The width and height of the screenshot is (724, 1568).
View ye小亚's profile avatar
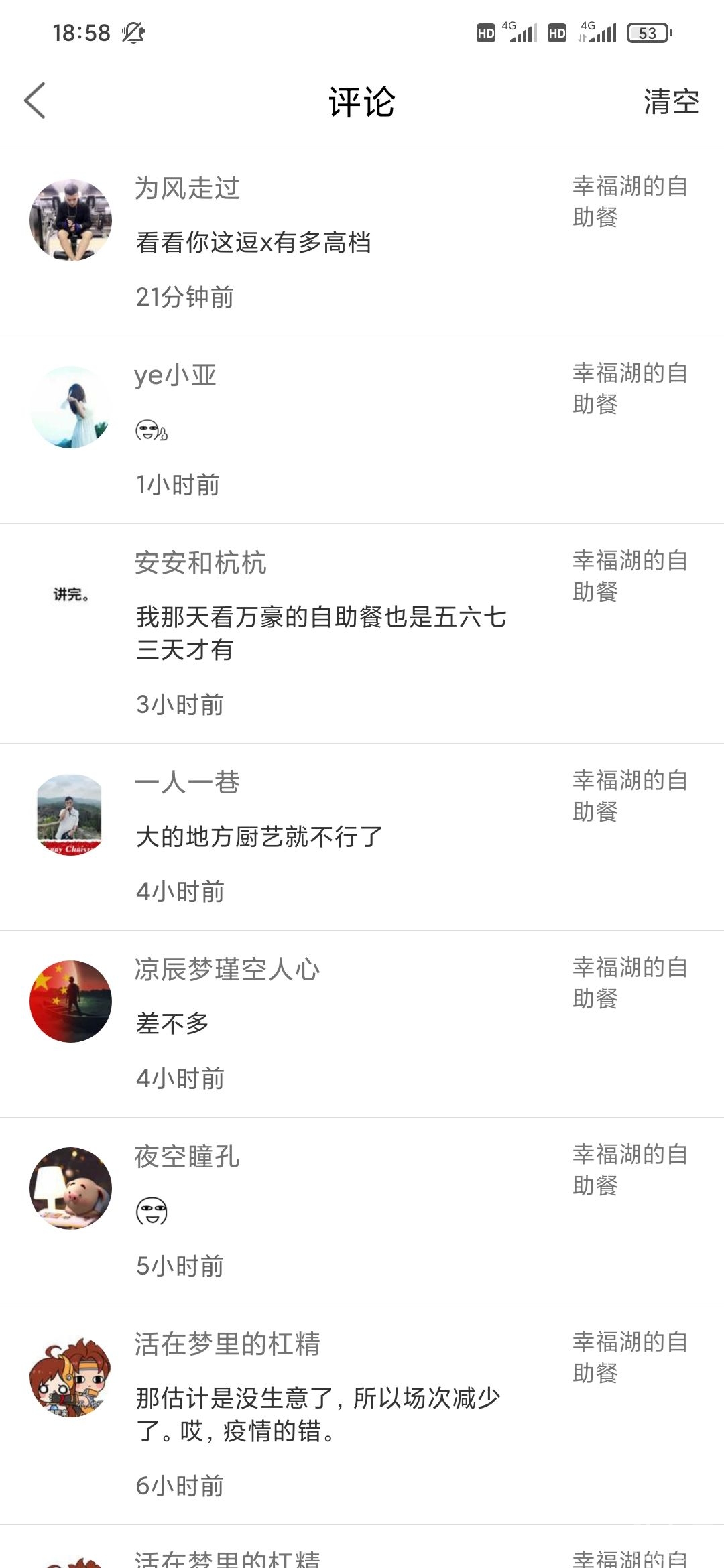click(70, 407)
